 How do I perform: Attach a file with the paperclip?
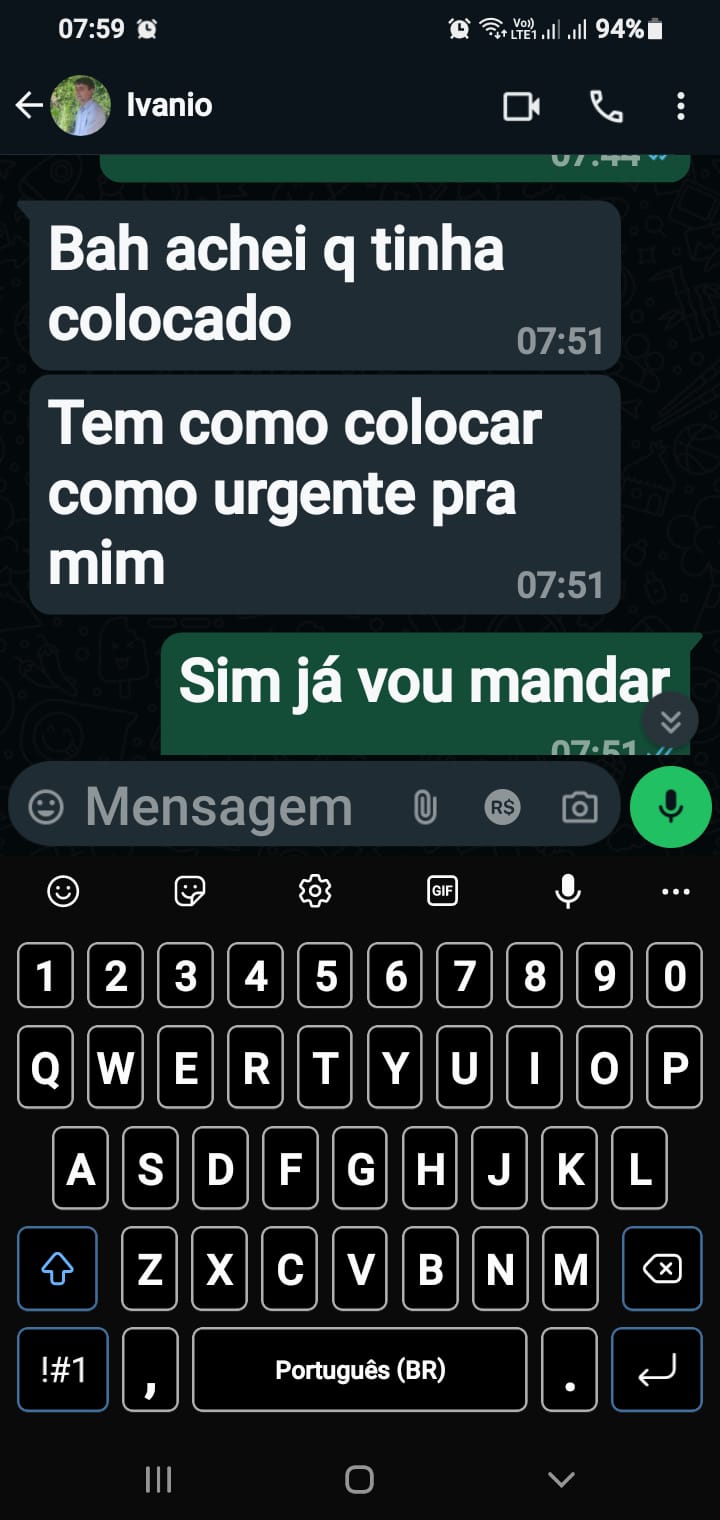(x=425, y=807)
